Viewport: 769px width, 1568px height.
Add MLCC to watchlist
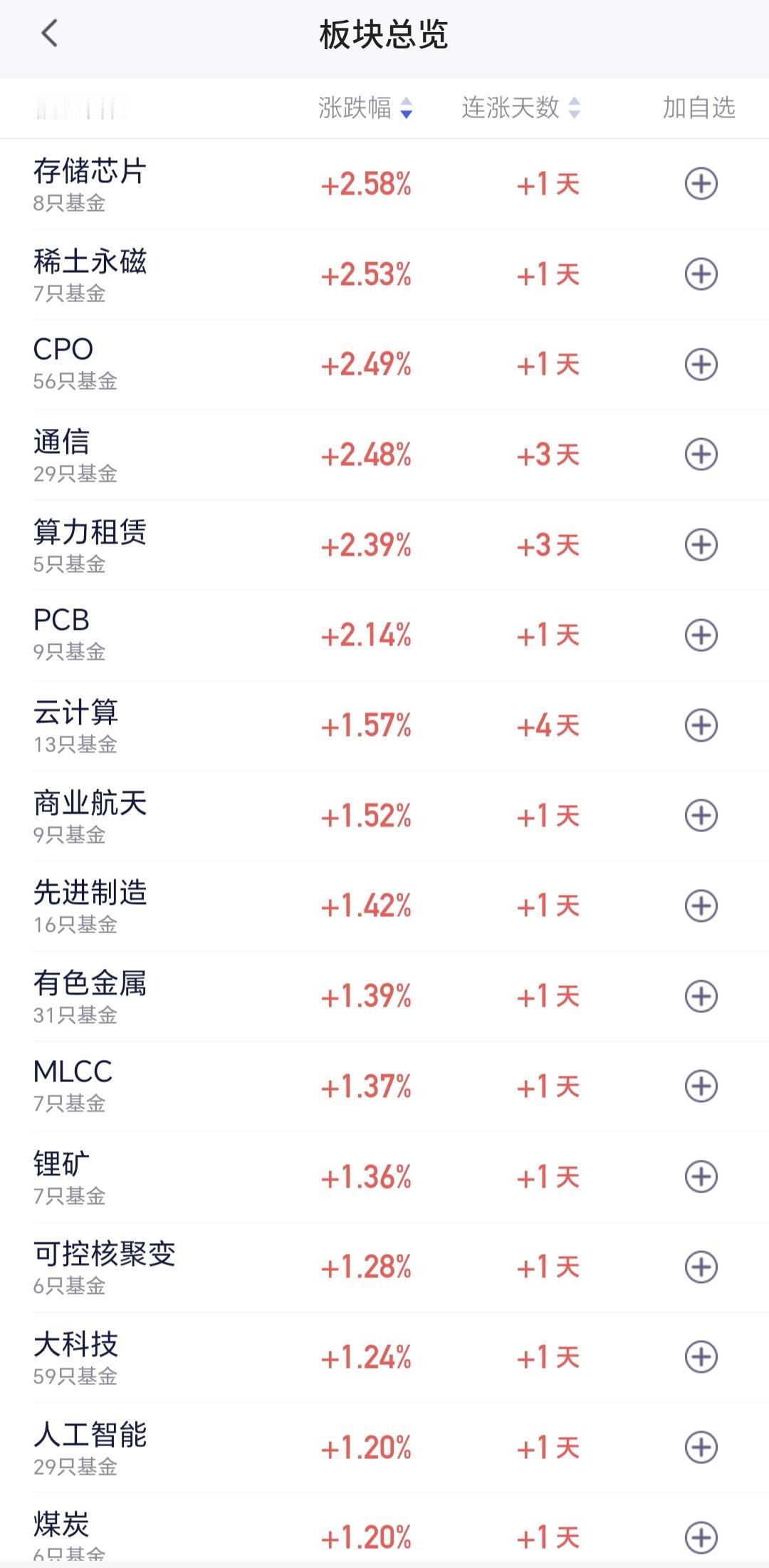point(701,1086)
